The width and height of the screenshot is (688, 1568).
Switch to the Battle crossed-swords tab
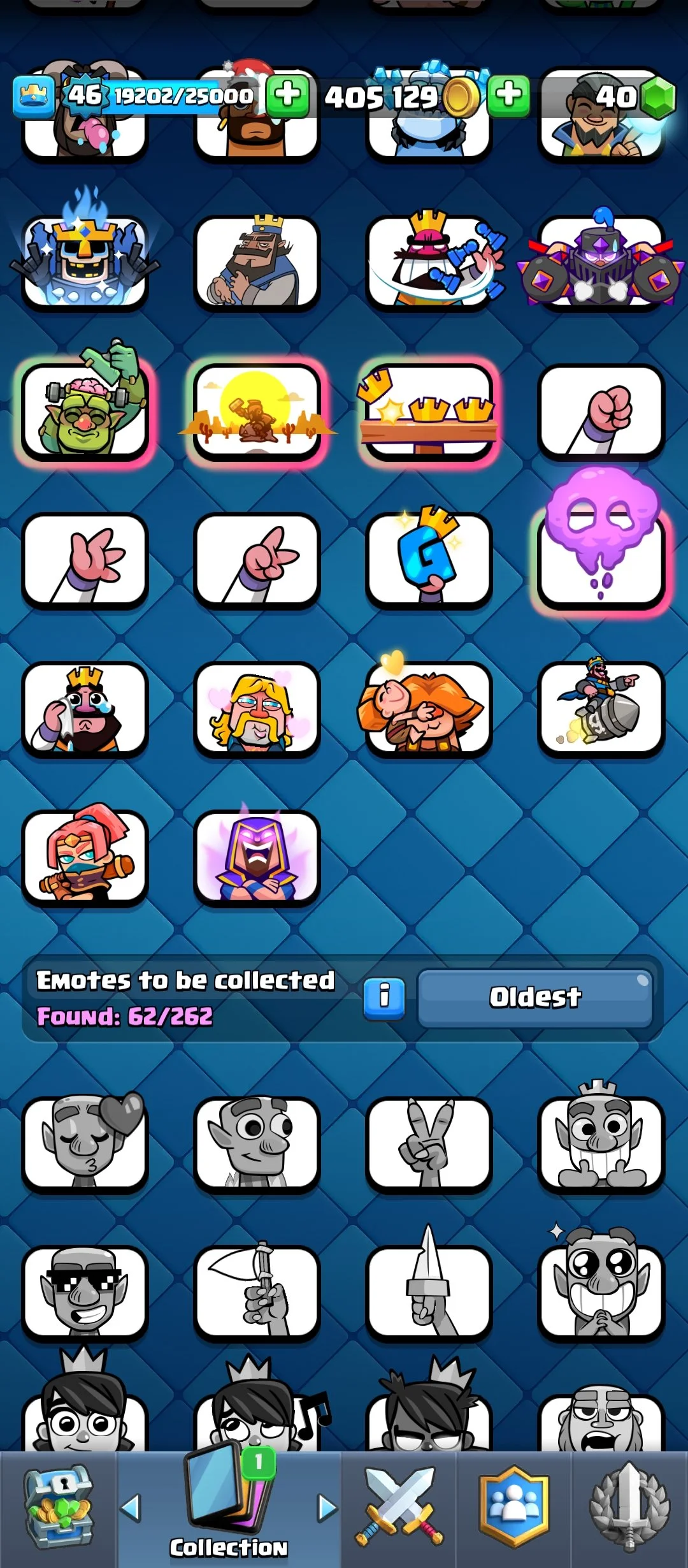pyautogui.click(x=399, y=1508)
